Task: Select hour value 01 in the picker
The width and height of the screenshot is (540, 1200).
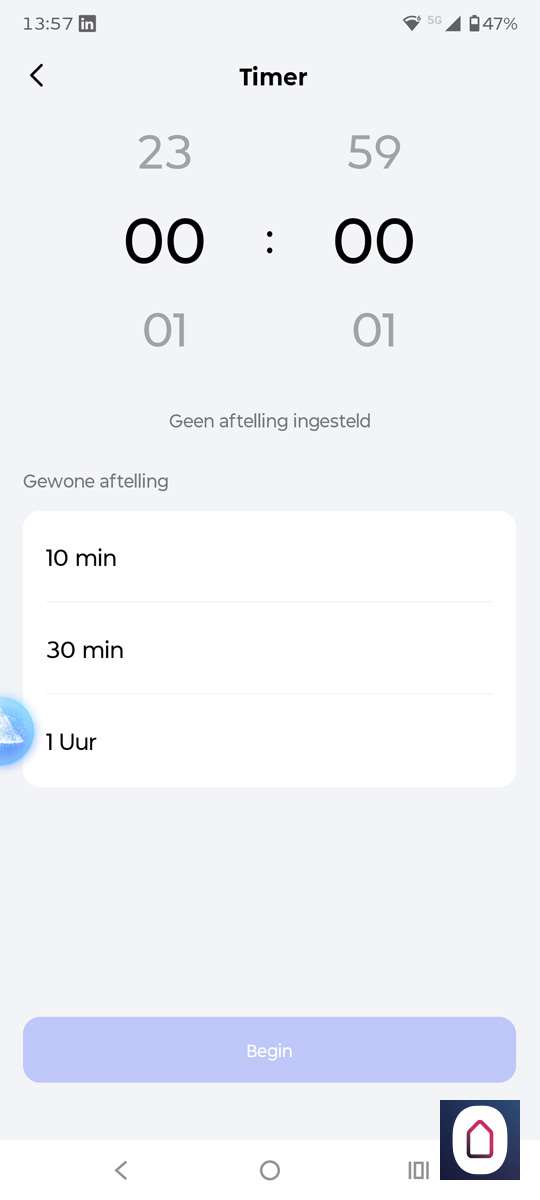Action: tap(165, 331)
